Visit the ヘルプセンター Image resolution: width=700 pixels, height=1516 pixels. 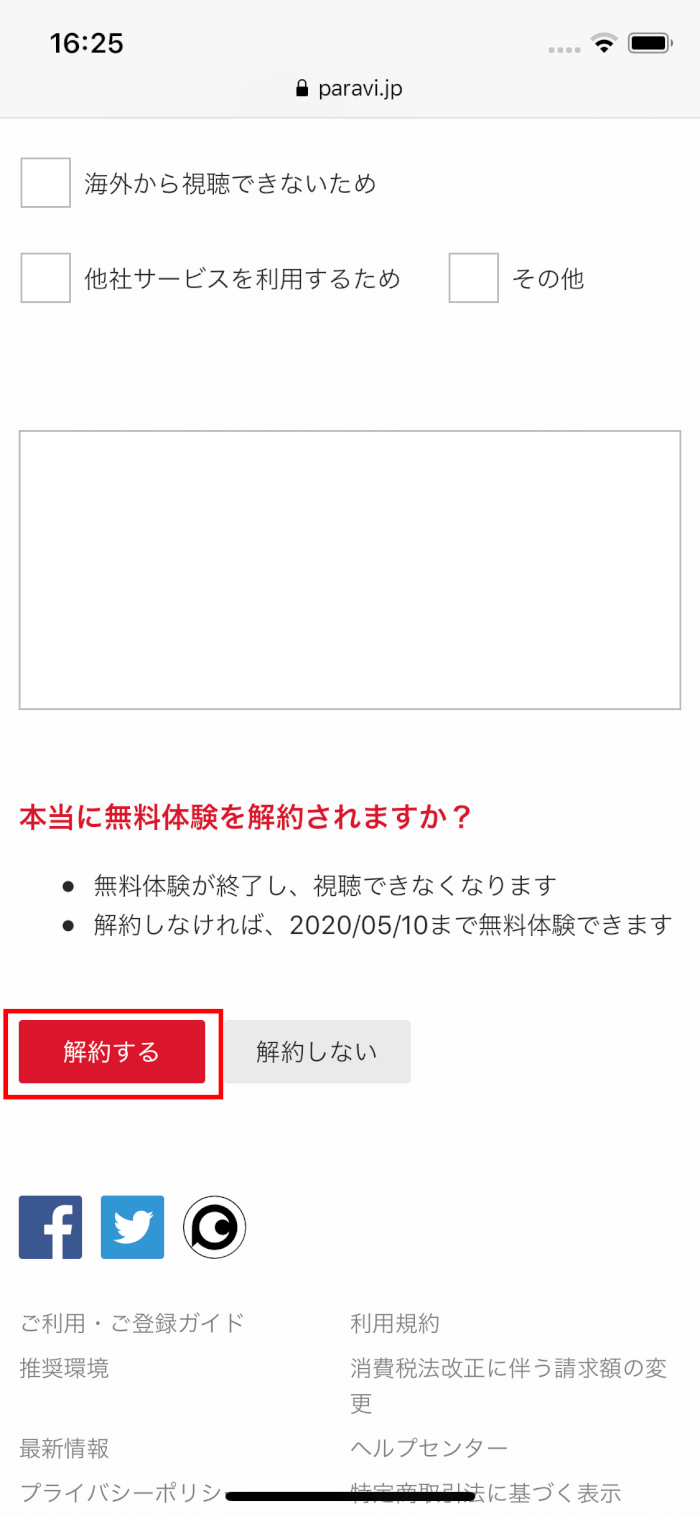point(429,1448)
